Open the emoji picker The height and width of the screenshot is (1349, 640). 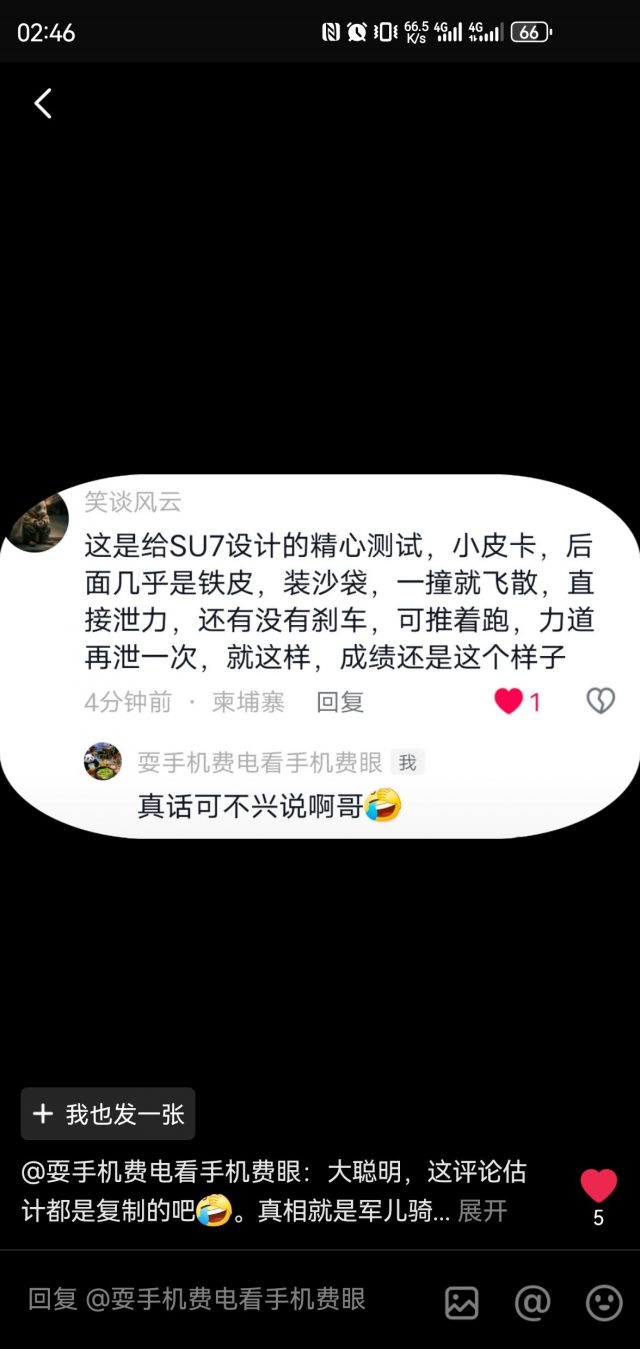(603, 1302)
